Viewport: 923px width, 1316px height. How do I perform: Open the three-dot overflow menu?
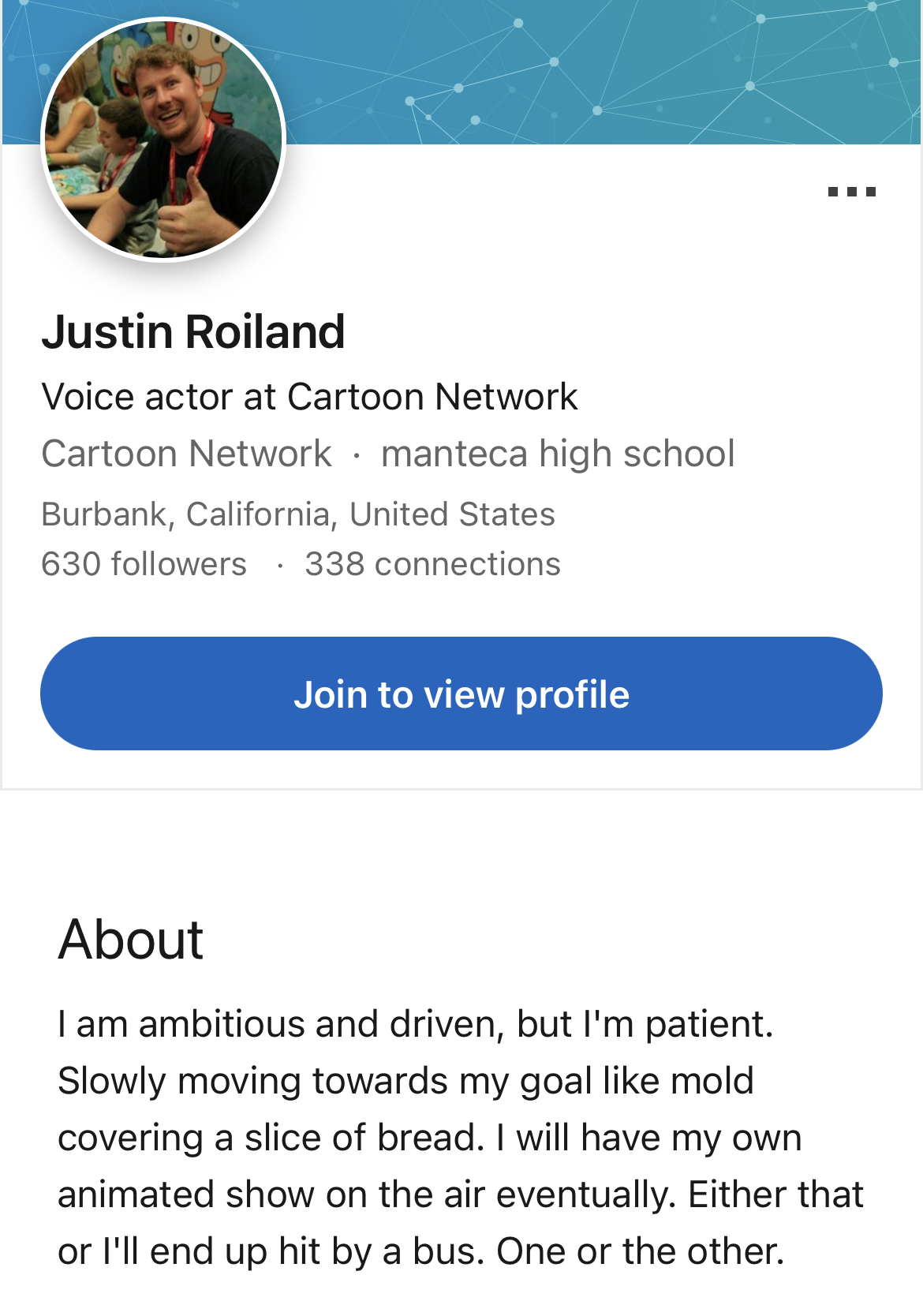pos(851,192)
